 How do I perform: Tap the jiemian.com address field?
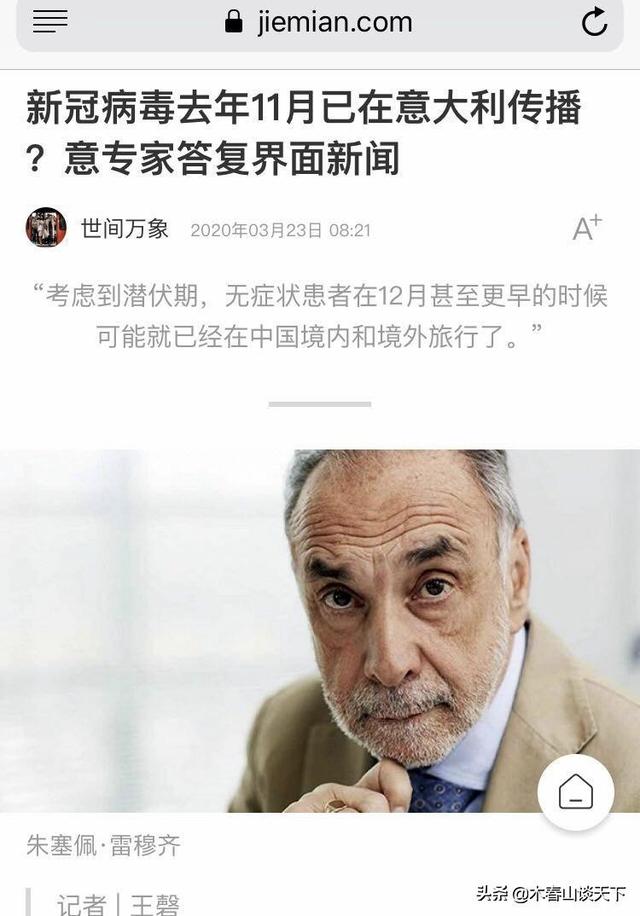point(320,22)
